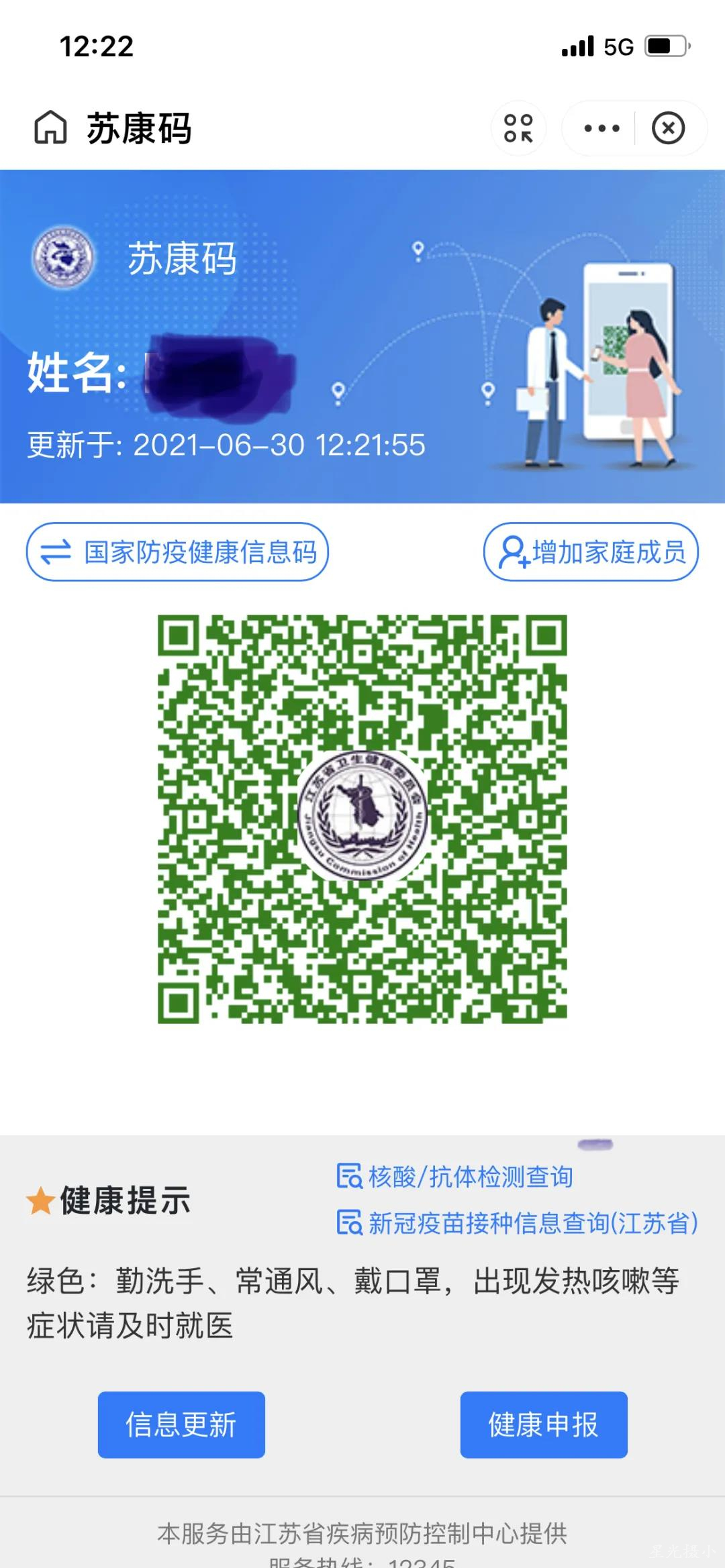The image size is (725, 1568).
Task: Open the mini-program switcher icon
Action: [x=518, y=128]
